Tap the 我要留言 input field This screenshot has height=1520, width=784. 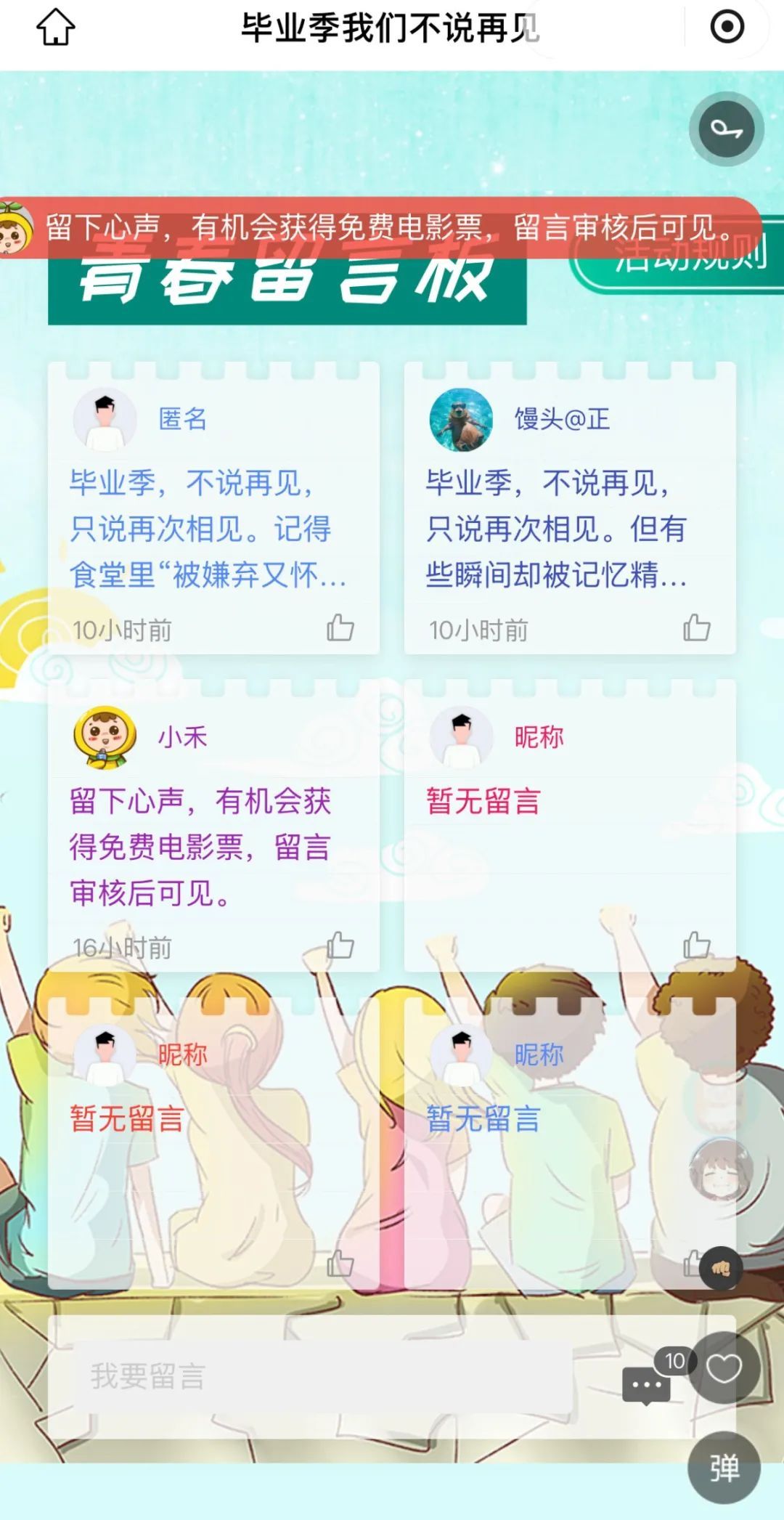[312, 1376]
